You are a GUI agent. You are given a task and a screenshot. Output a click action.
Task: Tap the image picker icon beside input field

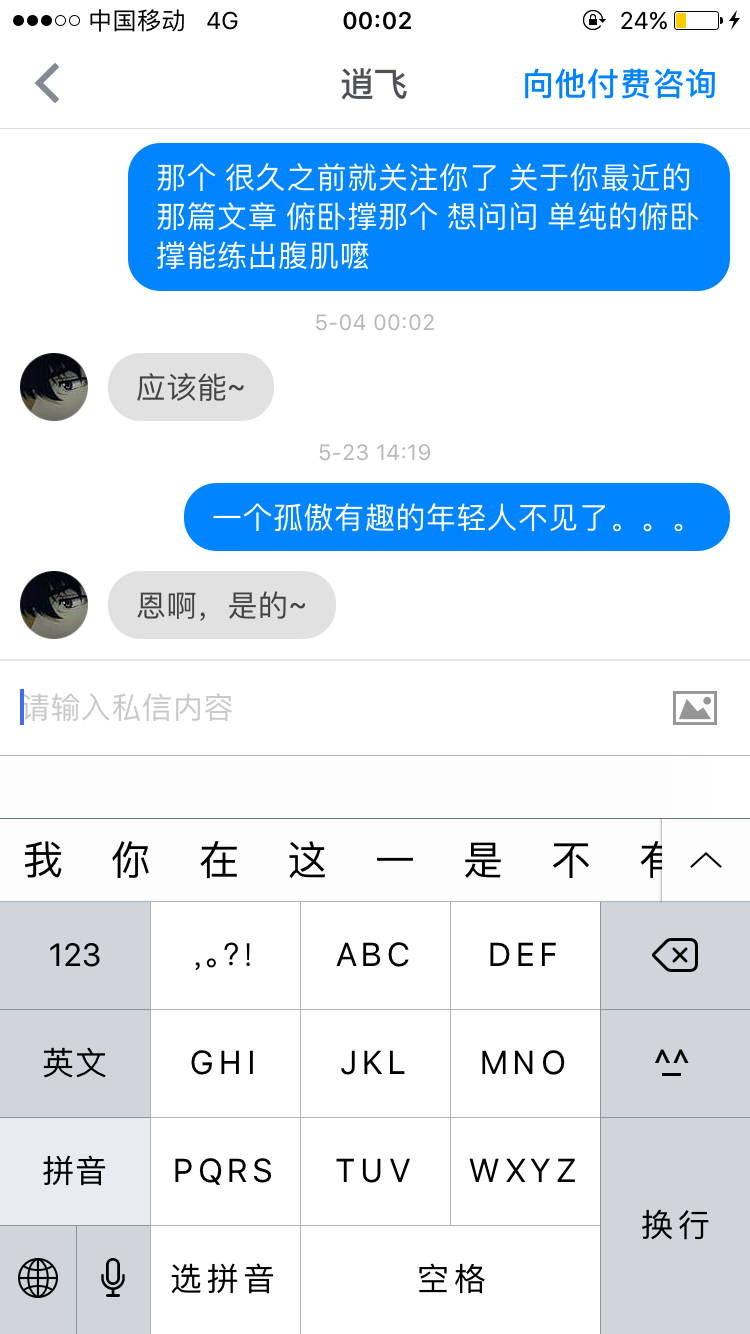pos(694,707)
